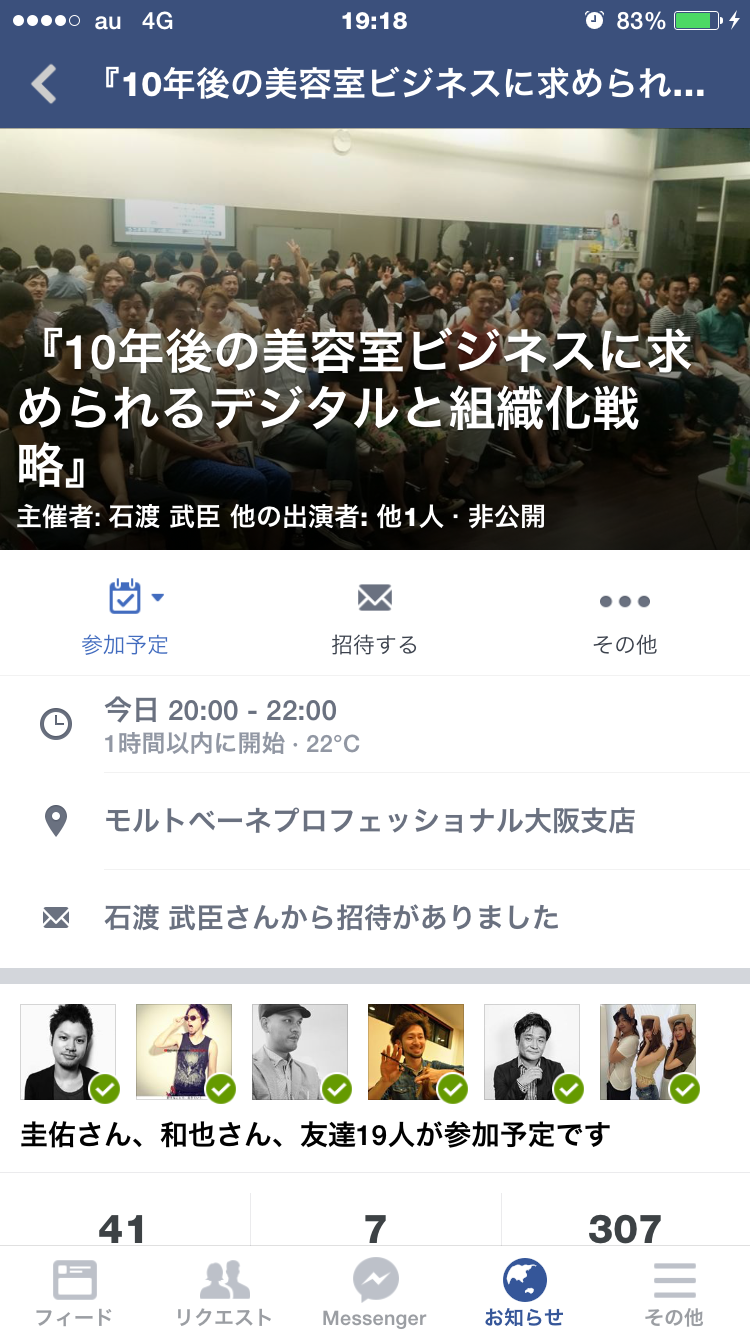Open the 石渡 武臣さんから招待がありました row
The image size is (750, 1334).
(332, 918)
